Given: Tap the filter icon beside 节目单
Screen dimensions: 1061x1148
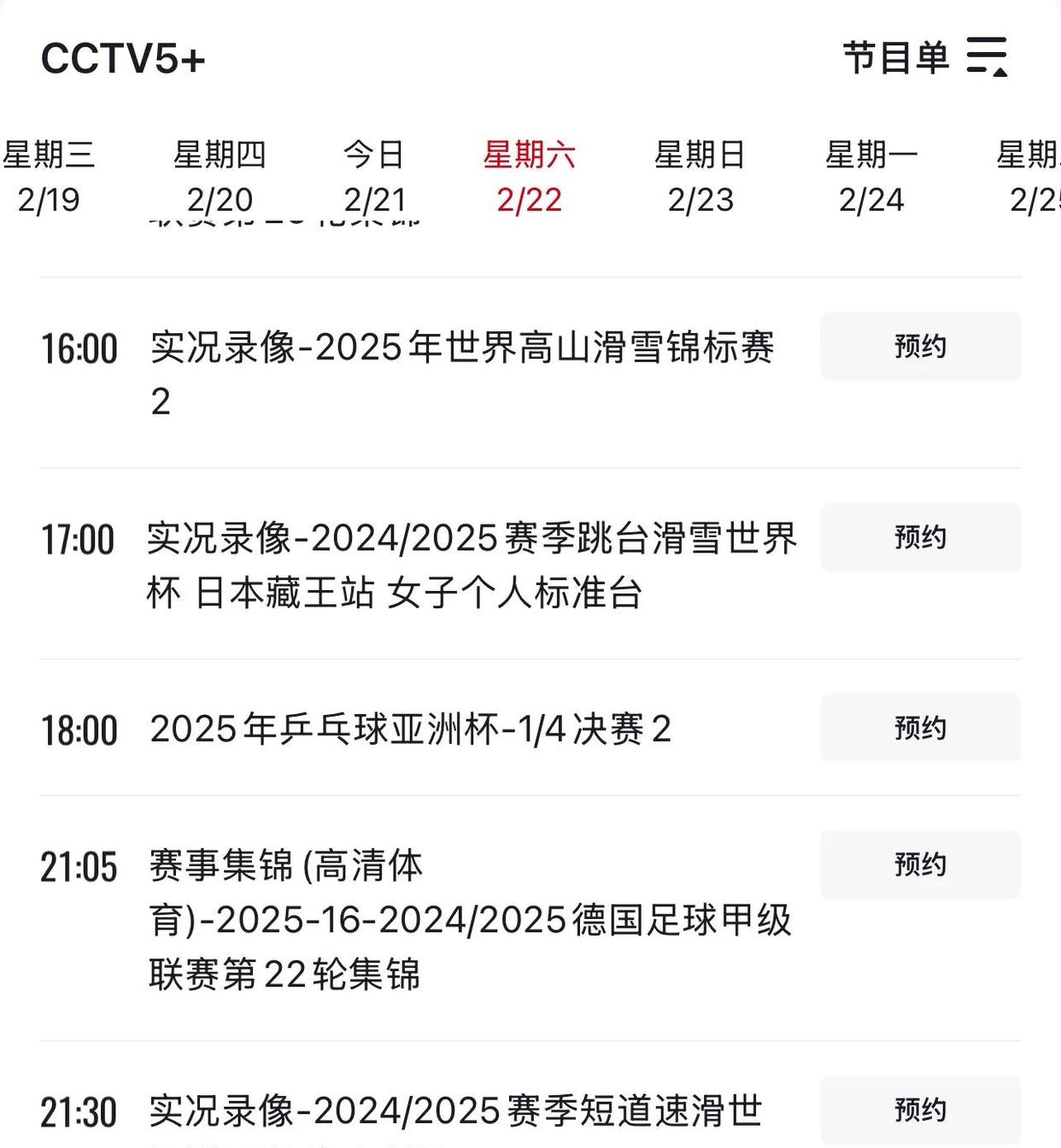Looking at the screenshot, I should point(988,60).
